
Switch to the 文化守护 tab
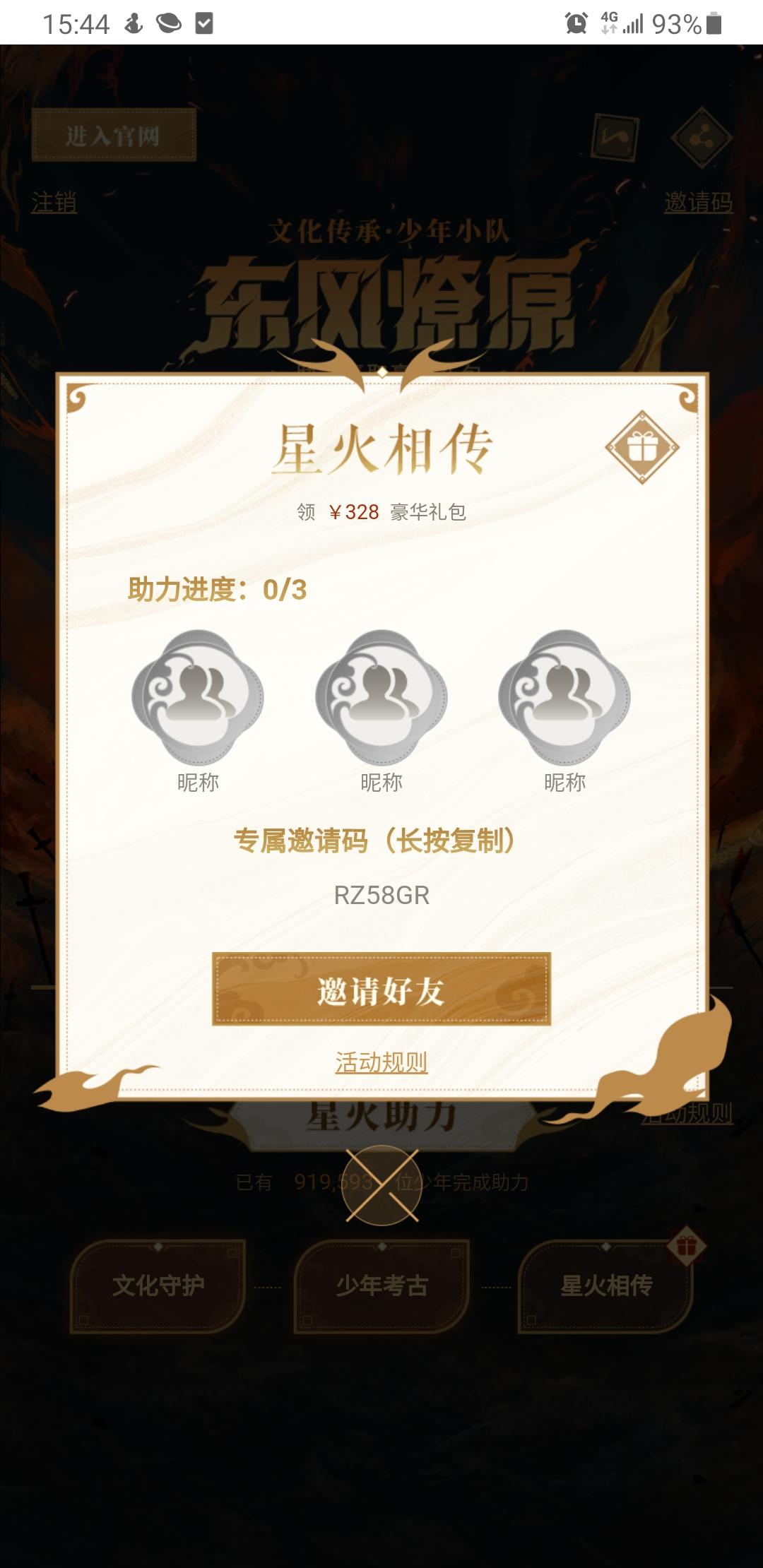click(157, 1287)
